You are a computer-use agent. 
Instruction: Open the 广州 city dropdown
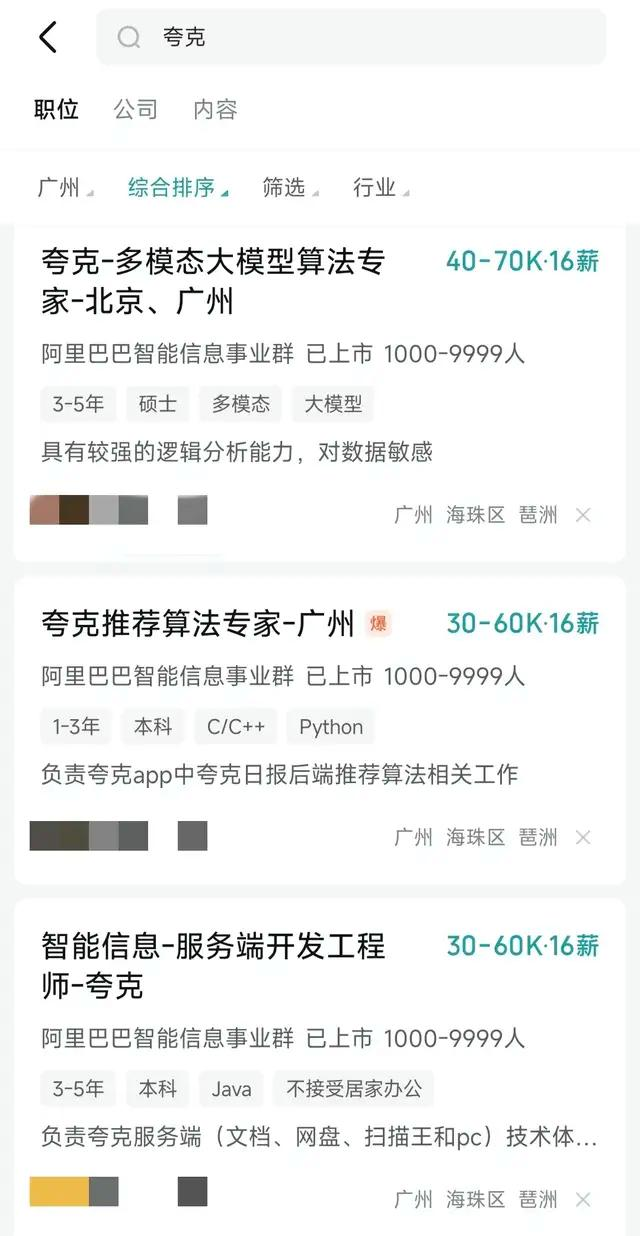(x=64, y=187)
